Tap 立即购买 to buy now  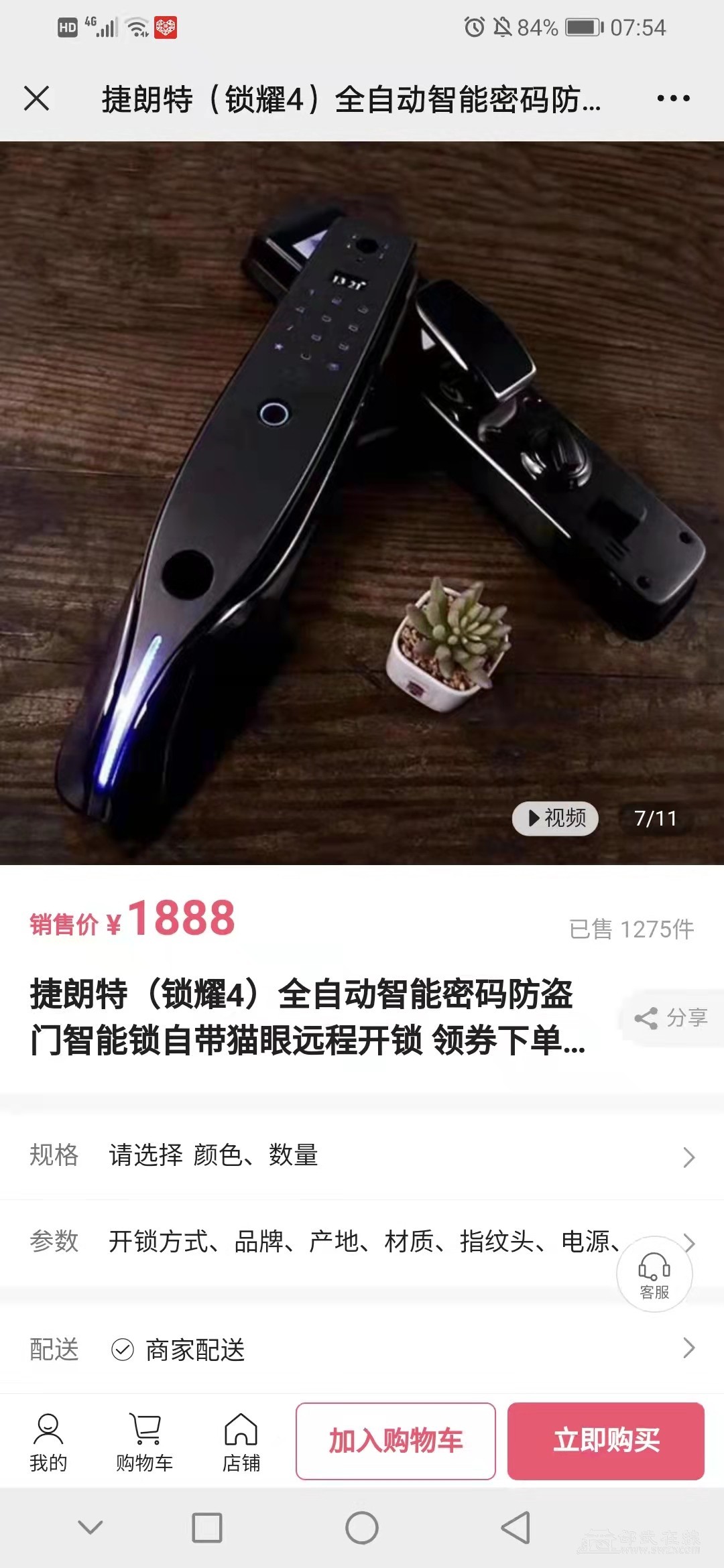point(606,1441)
